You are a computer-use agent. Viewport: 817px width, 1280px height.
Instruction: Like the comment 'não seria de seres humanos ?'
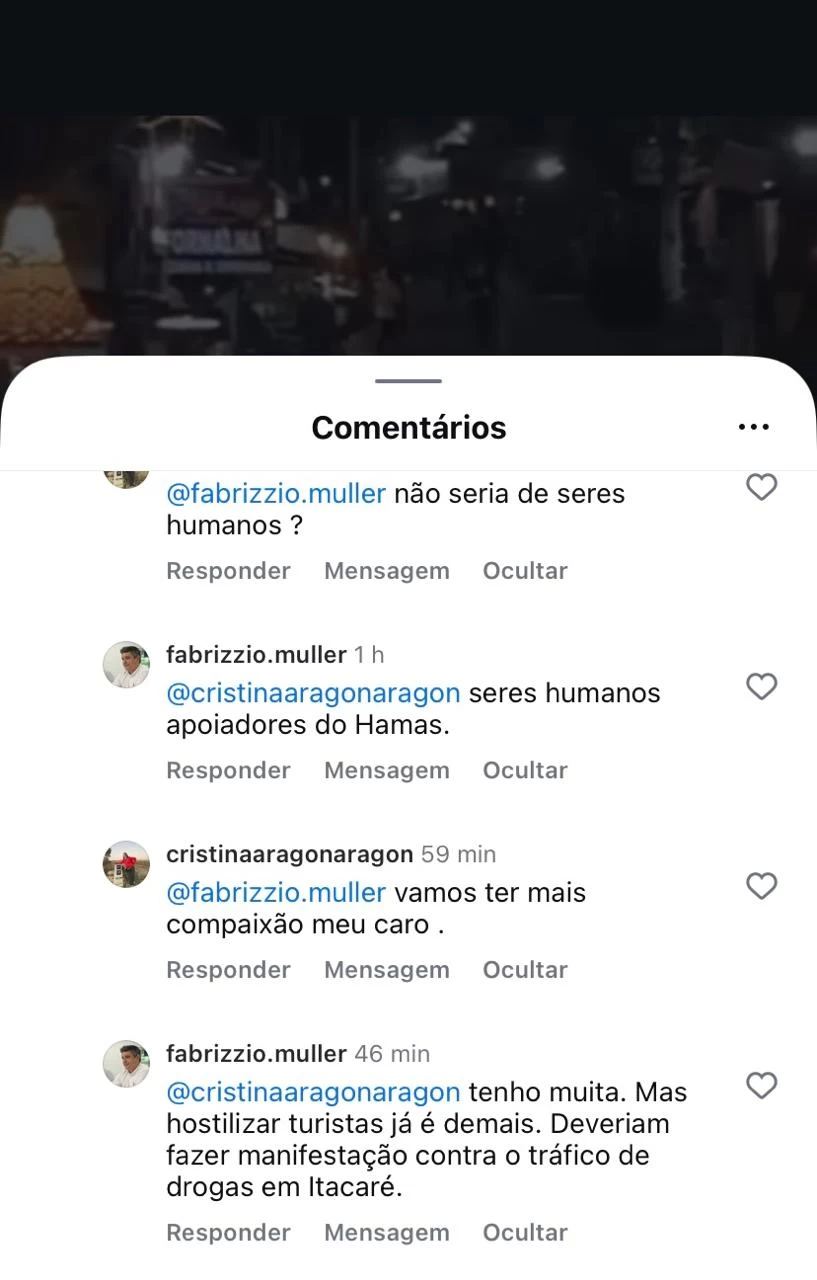pos(762,488)
